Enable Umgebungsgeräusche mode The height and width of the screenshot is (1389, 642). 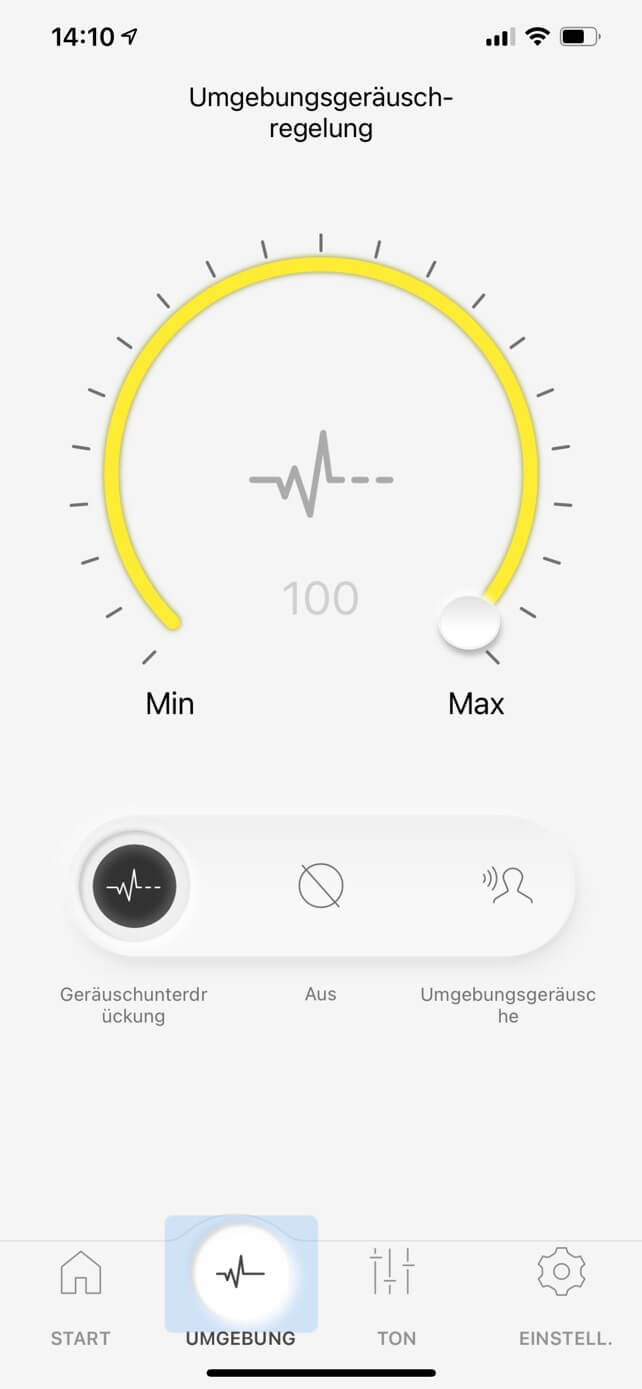point(507,886)
